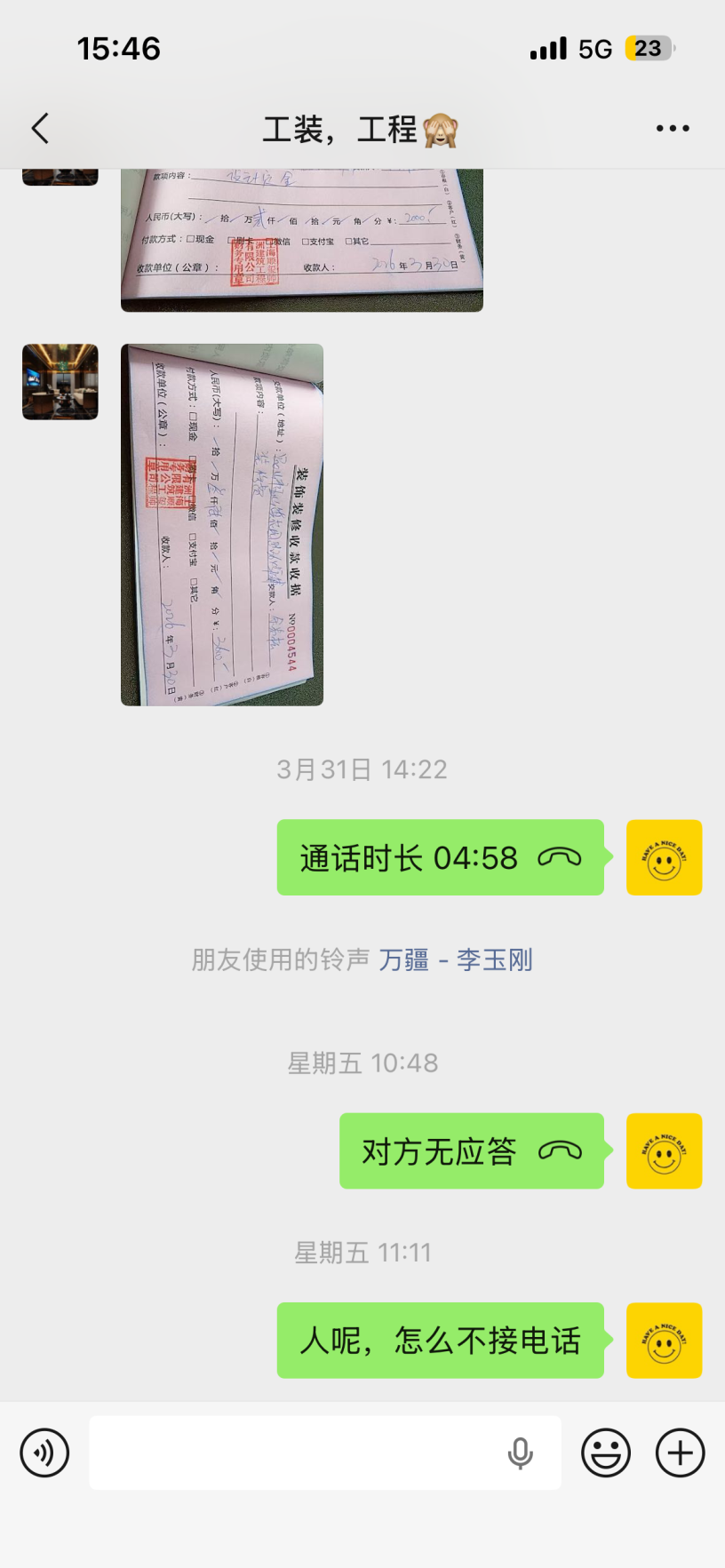Call again from the 对方无应答 bubble
Screen dimensions: 725x1568
coord(471,1151)
